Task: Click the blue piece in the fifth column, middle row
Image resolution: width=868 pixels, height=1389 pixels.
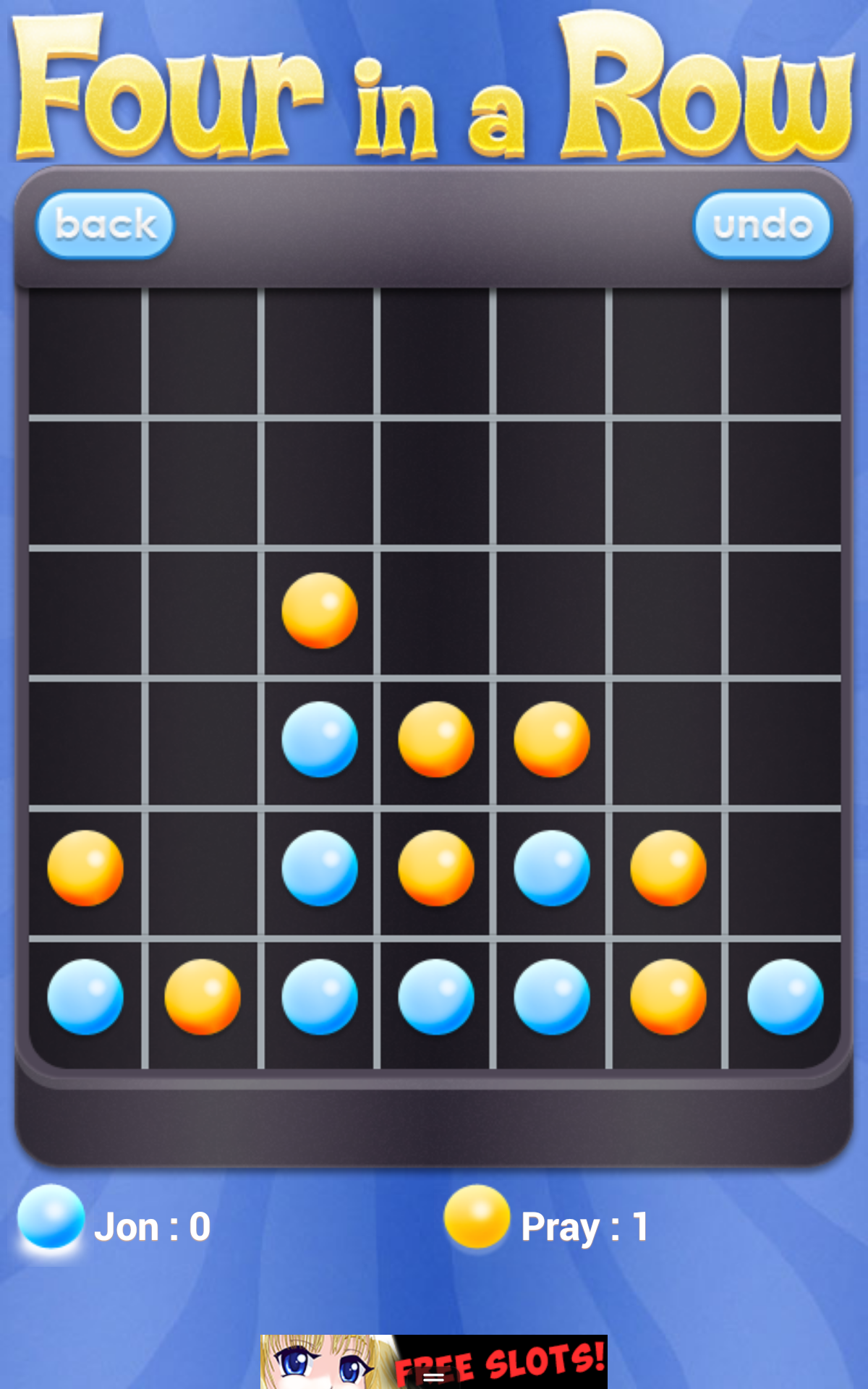Action: pos(551,868)
